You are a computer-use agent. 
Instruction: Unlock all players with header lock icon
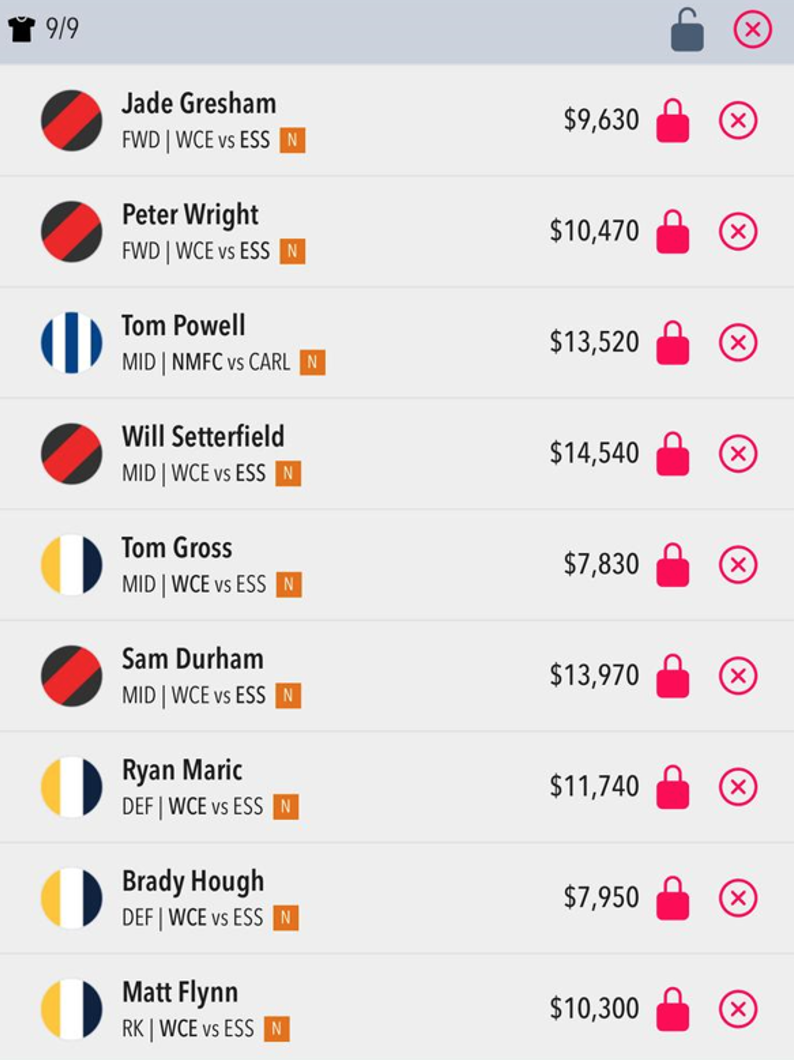pyautogui.click(x=687, y=31)
